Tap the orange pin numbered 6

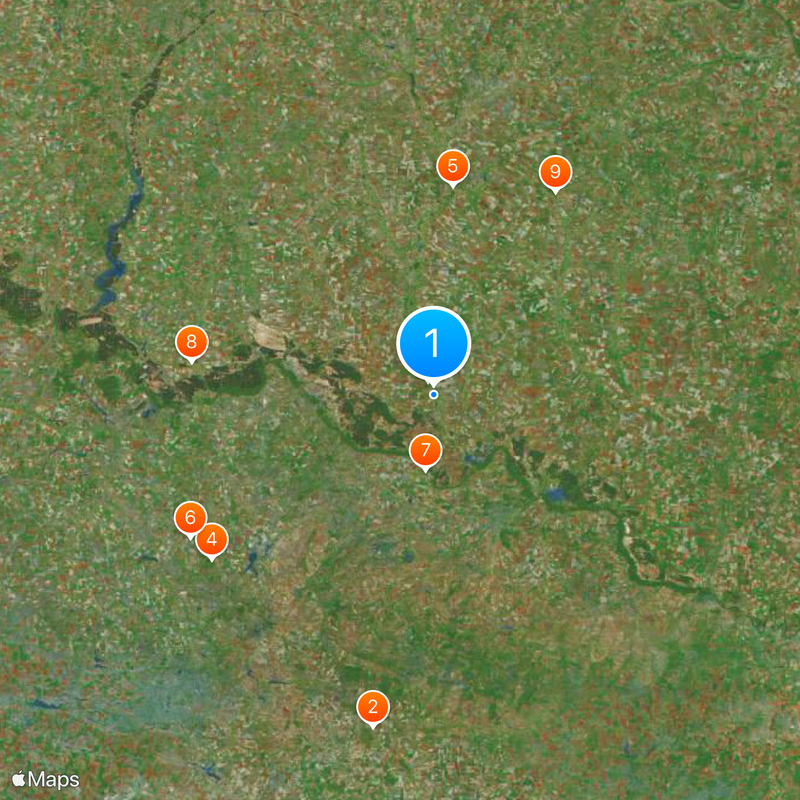(189, 518)
